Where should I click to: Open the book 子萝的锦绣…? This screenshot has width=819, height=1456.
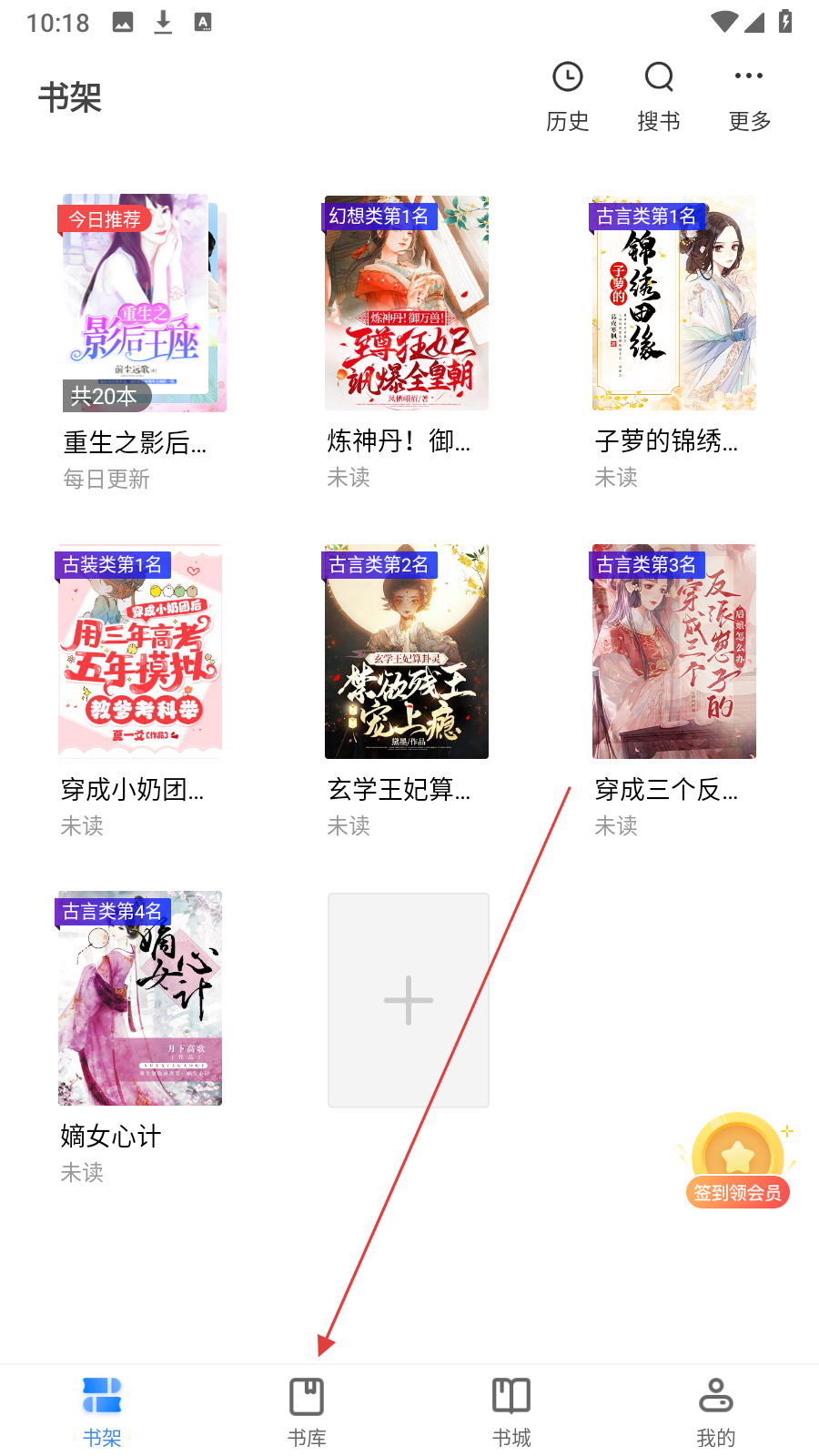(673, 303)
